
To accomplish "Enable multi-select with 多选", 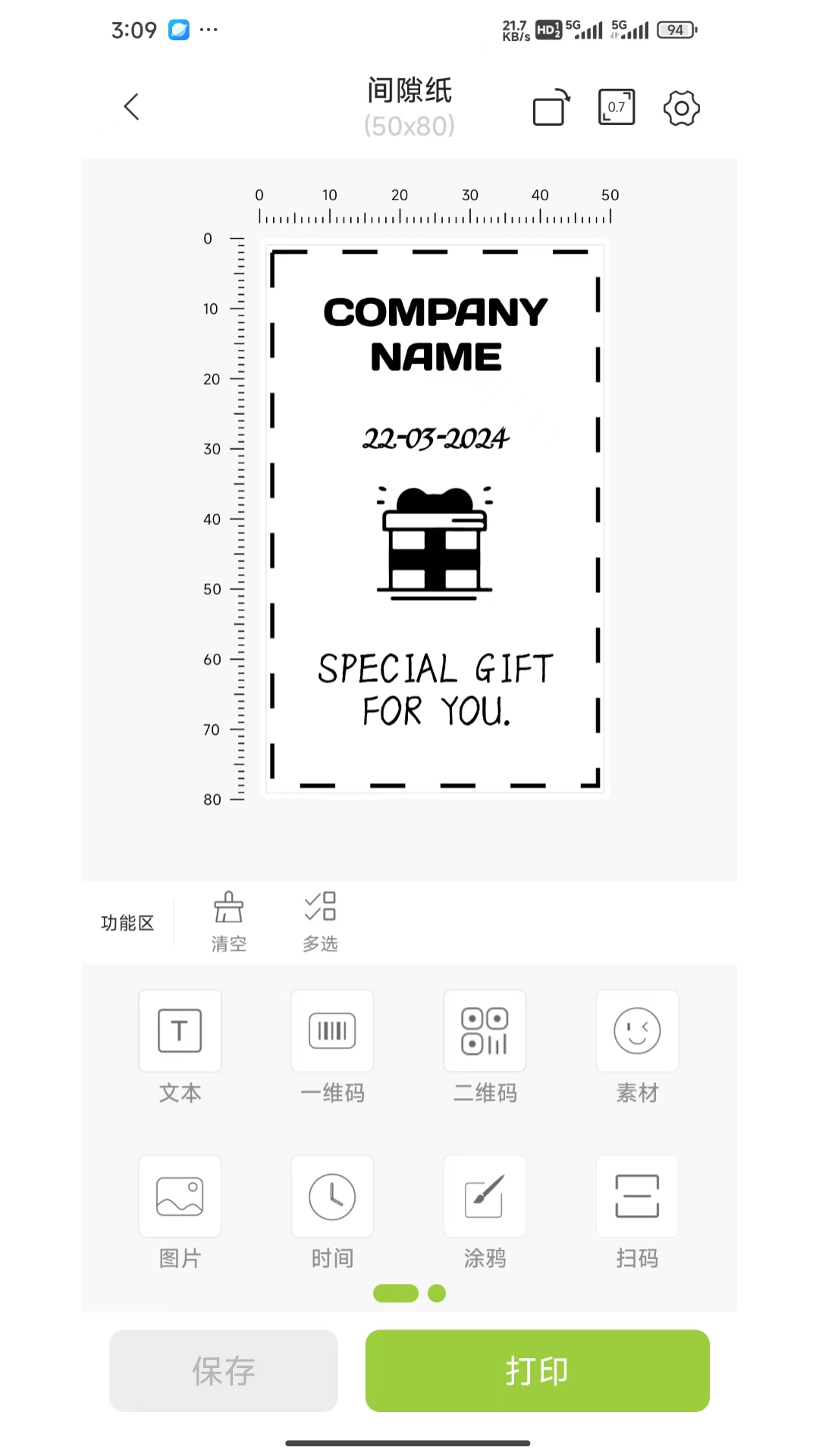I will pos(320,921).
